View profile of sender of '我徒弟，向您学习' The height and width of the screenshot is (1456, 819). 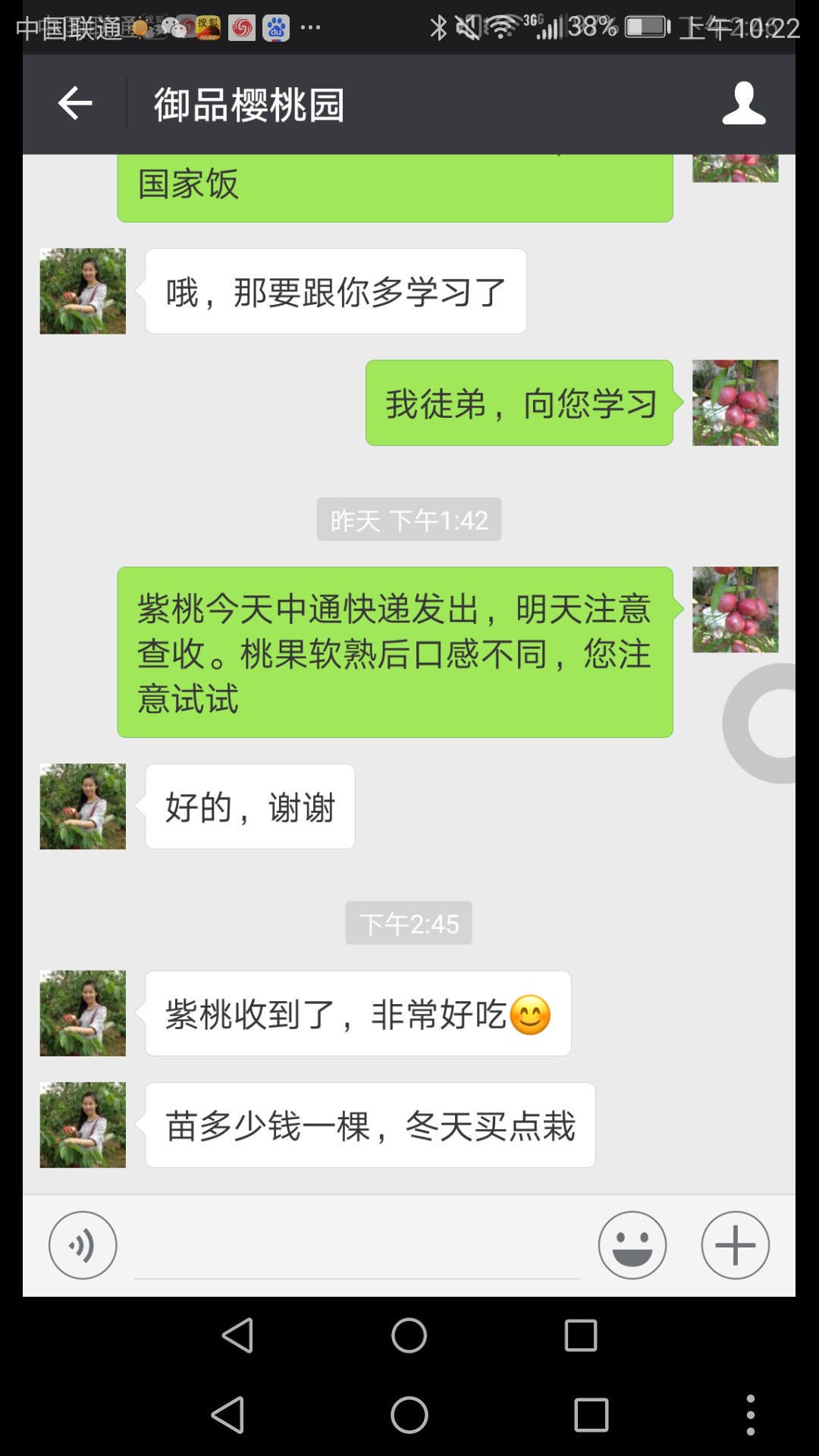[735, 403]
